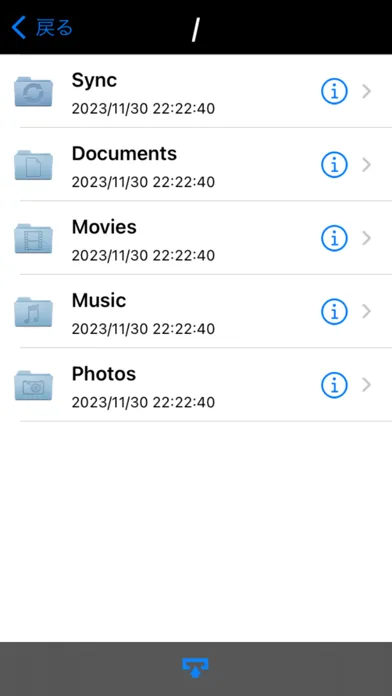Open the Sync folder
This screenshot has height=696, width=392.
coord(196,91)
